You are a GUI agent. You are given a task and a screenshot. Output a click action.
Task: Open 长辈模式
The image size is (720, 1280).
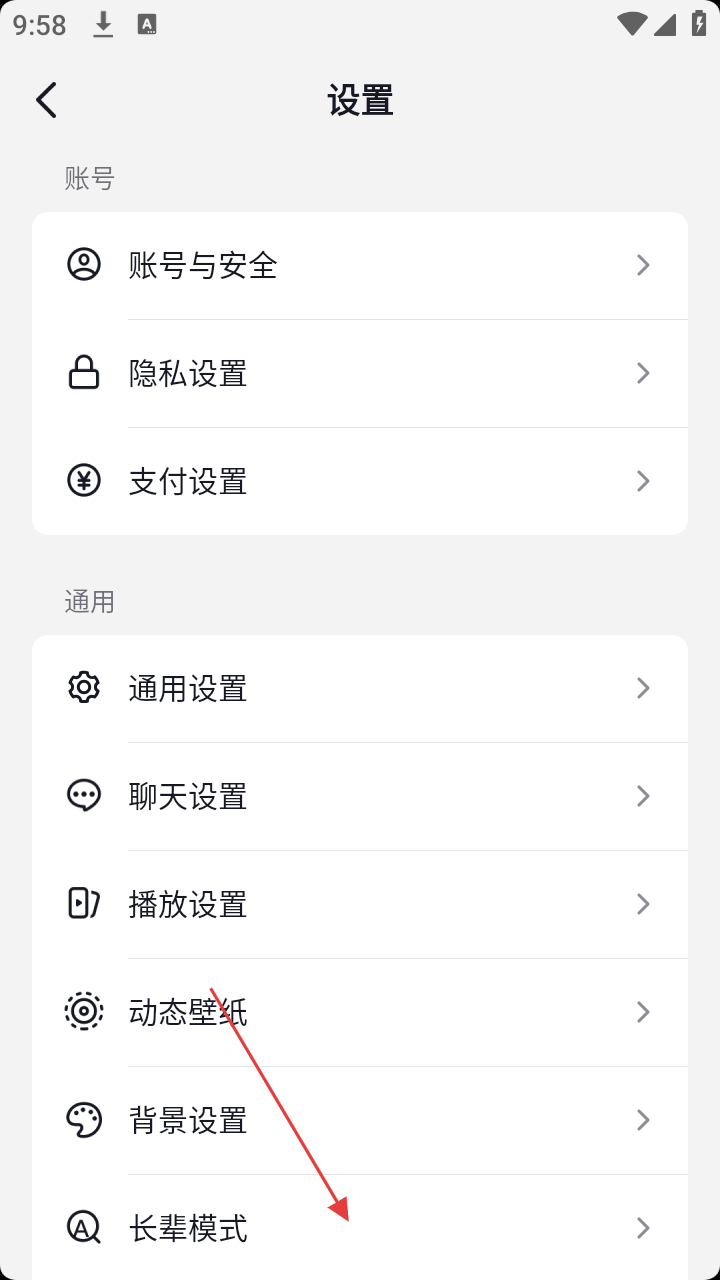point(360,1228)
